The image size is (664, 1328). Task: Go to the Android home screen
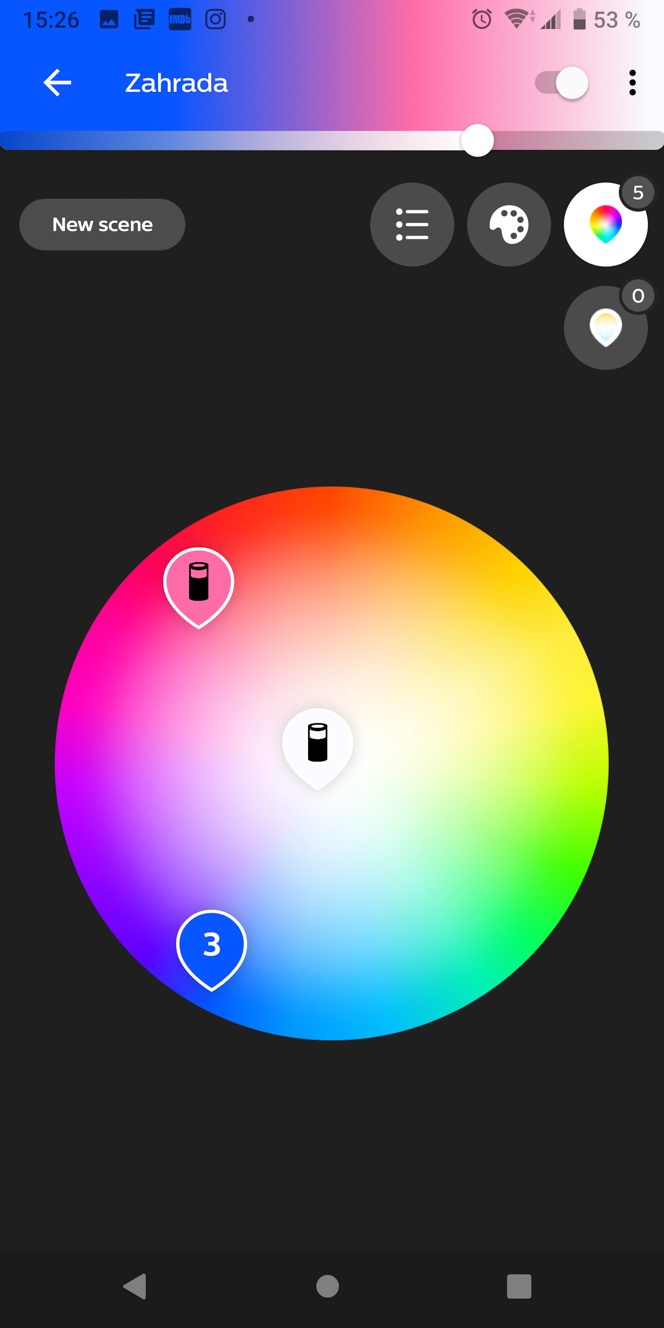pos(327,1286)
